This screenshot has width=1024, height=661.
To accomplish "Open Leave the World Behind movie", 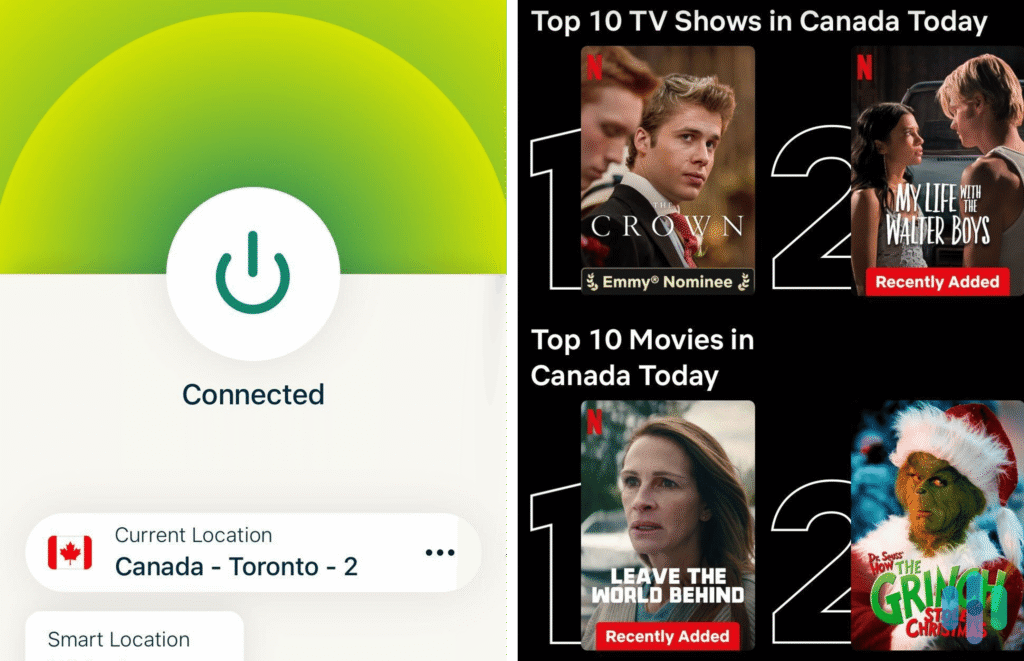I will pos(667,525).
